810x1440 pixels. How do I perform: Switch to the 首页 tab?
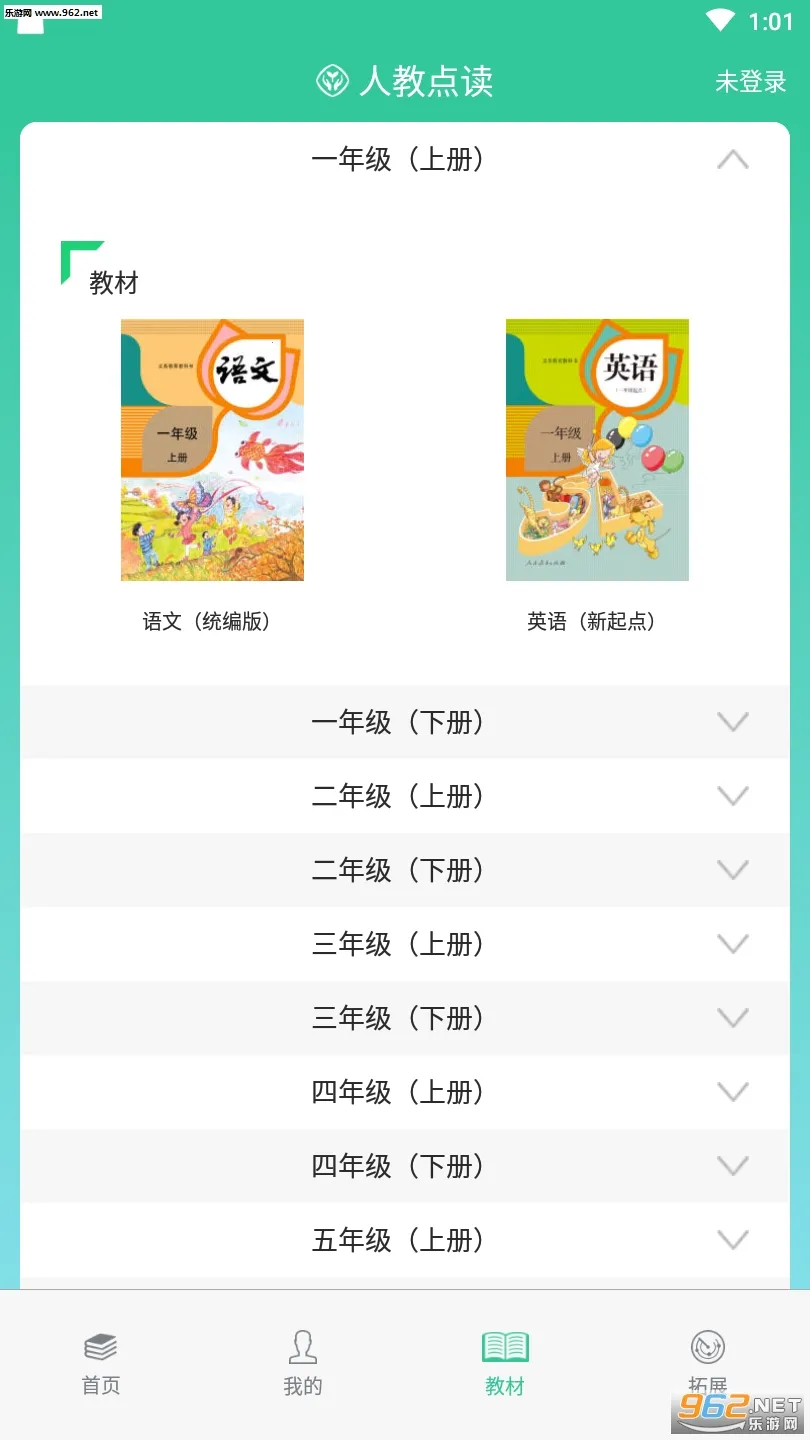pyautogui.click(x=101, y=1364)
